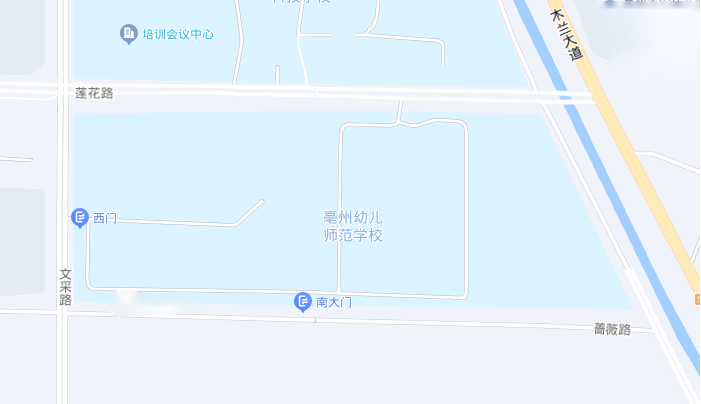Select the 培训会议中心 map marker
The image size is (701, 404).
[x=129, y=35]
